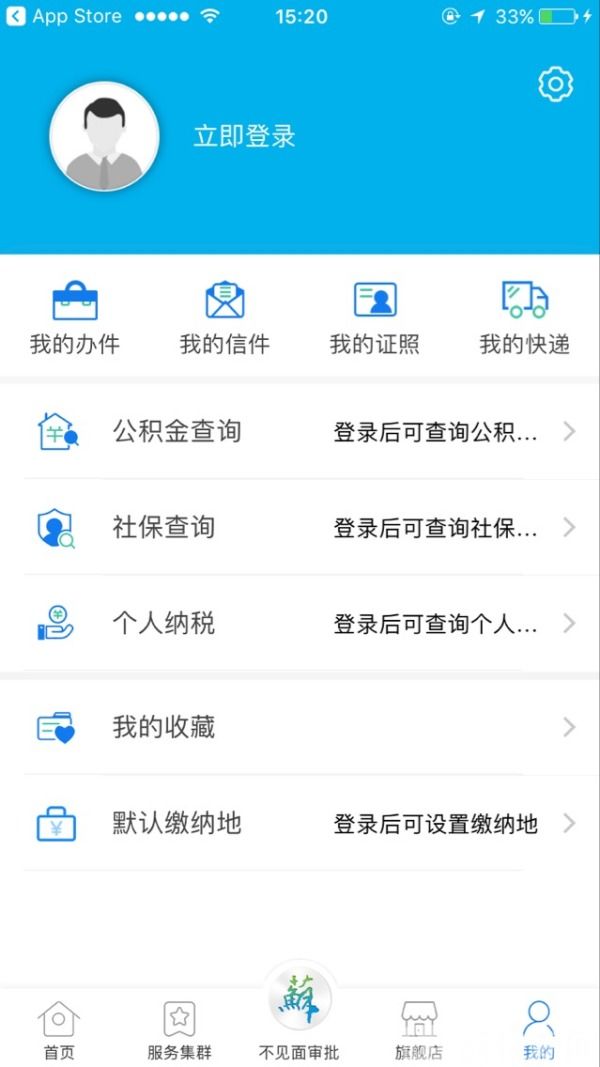Open 我的办件
Screen dimensions: 600x1067
(x=75, y=318)
